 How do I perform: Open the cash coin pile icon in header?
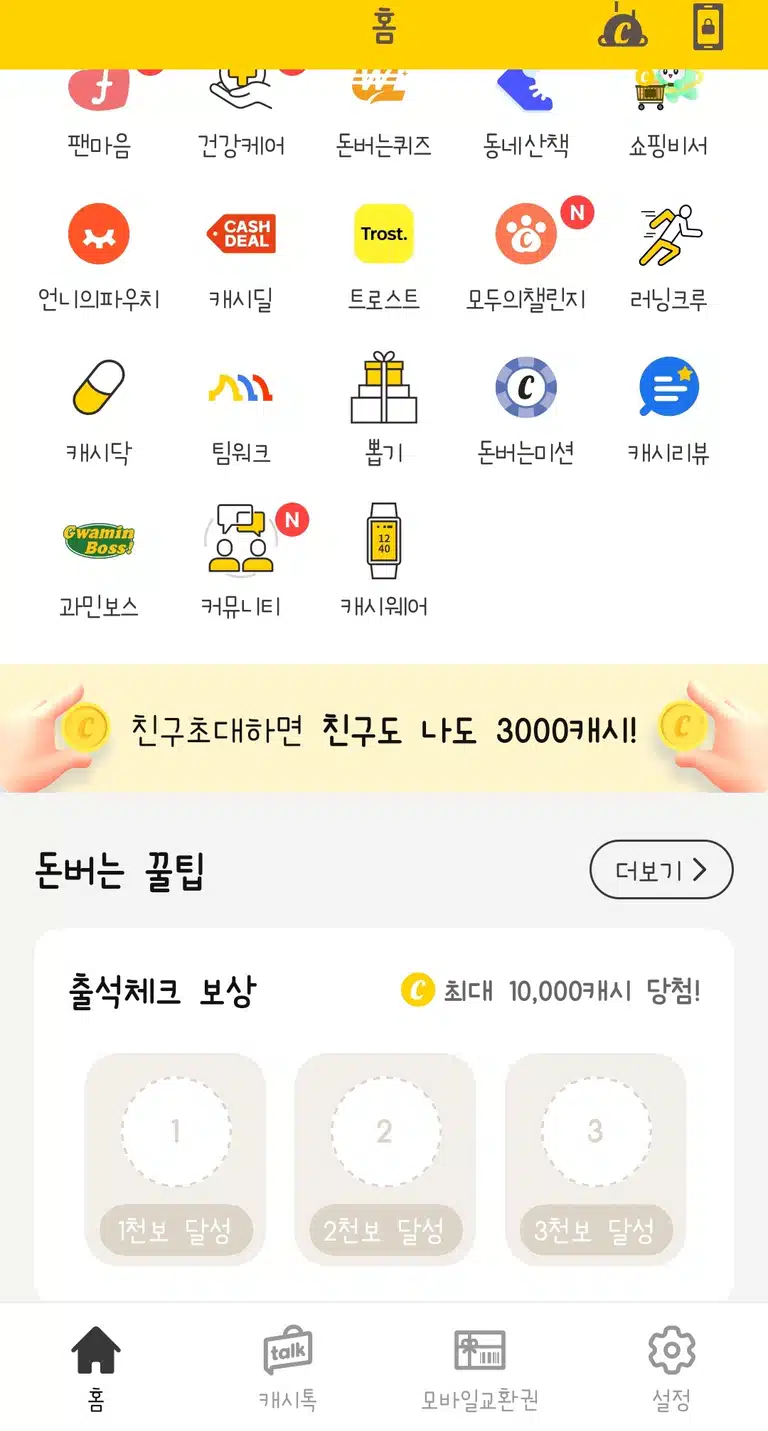[623, 26]
